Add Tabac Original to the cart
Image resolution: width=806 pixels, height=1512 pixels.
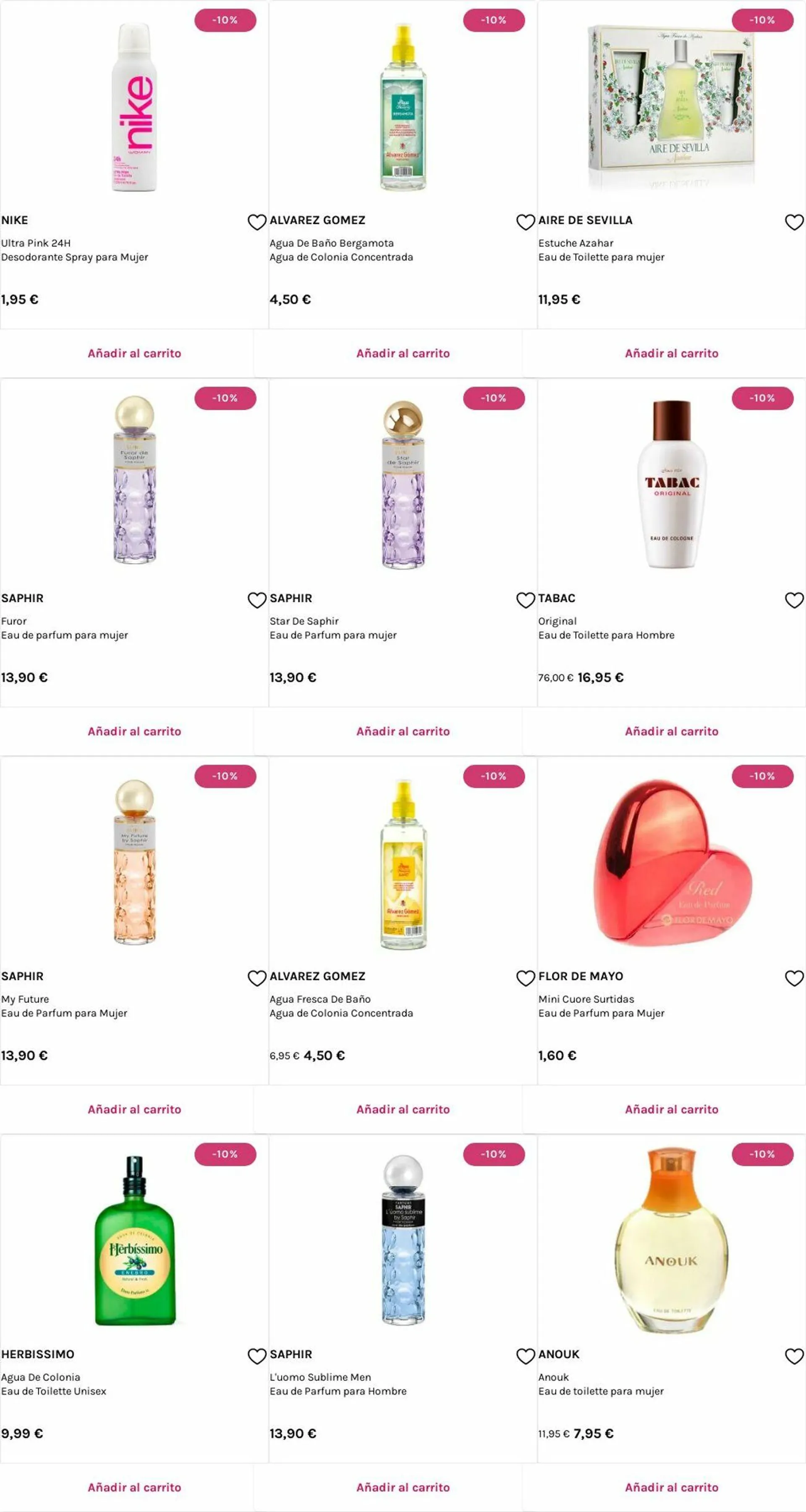coord(671,731)
